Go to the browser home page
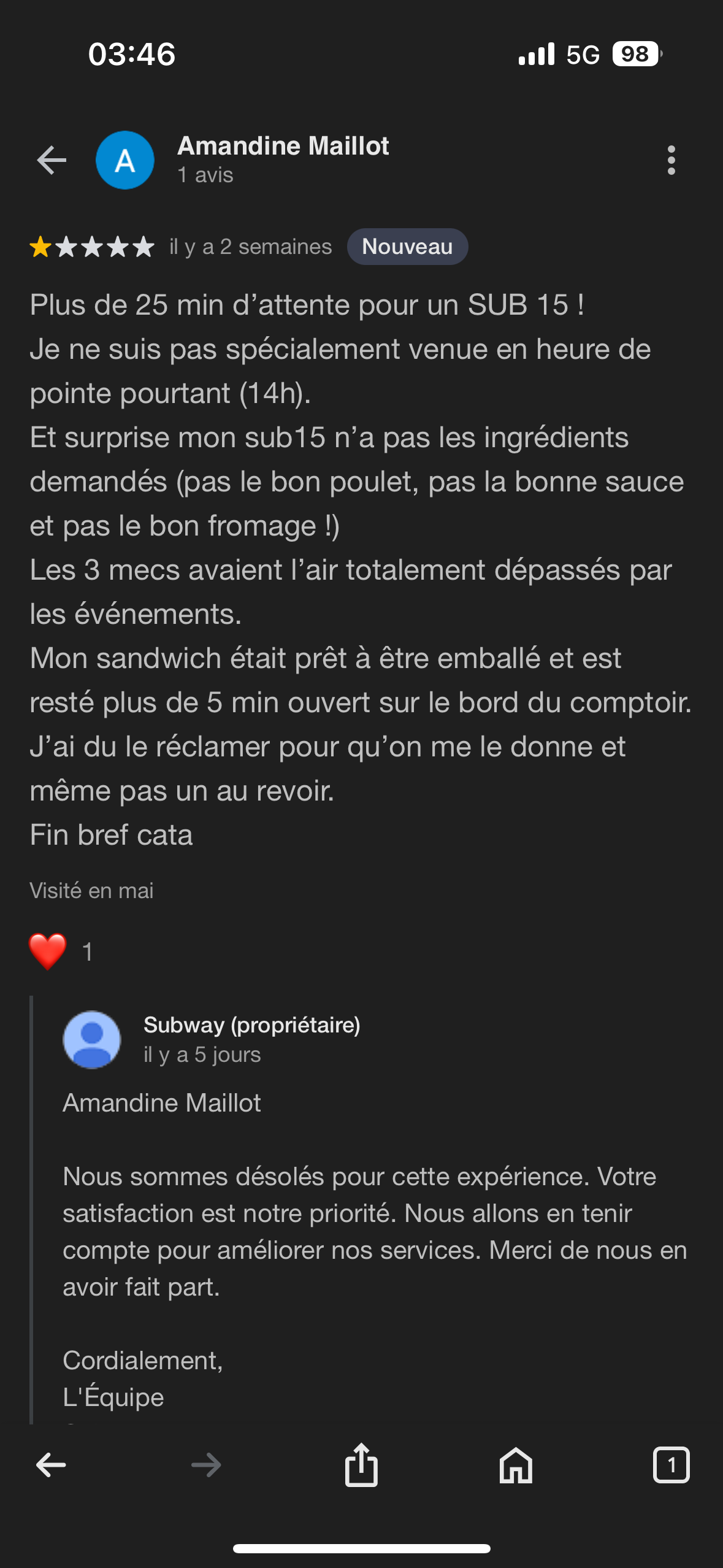The width and height of the screenshot is (723, 1568). [516, 1465]
